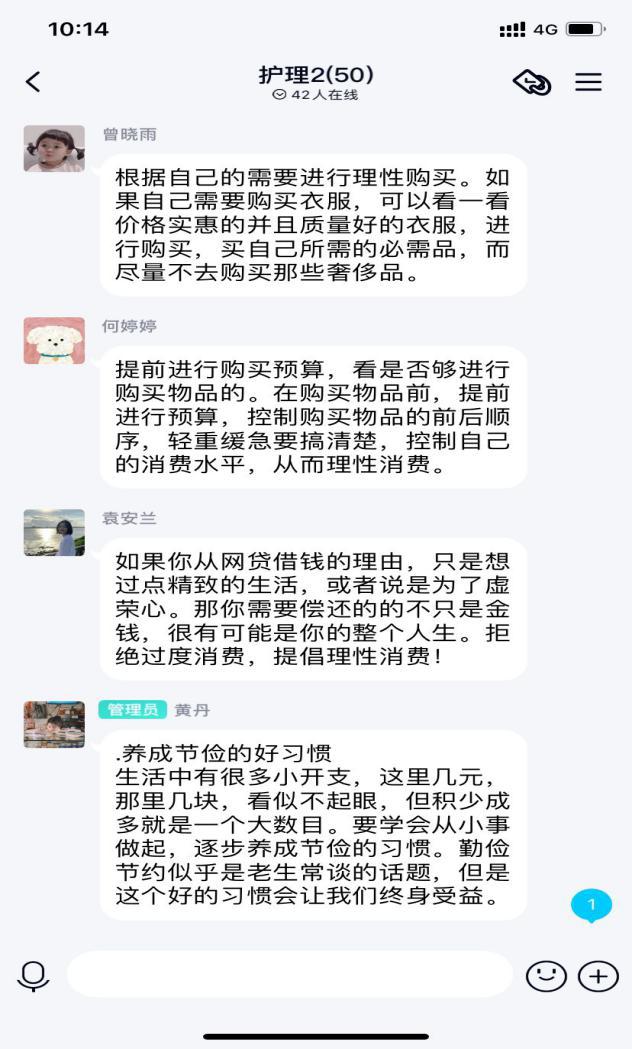
Task: Focus the message input field
Action: (289, 975)
